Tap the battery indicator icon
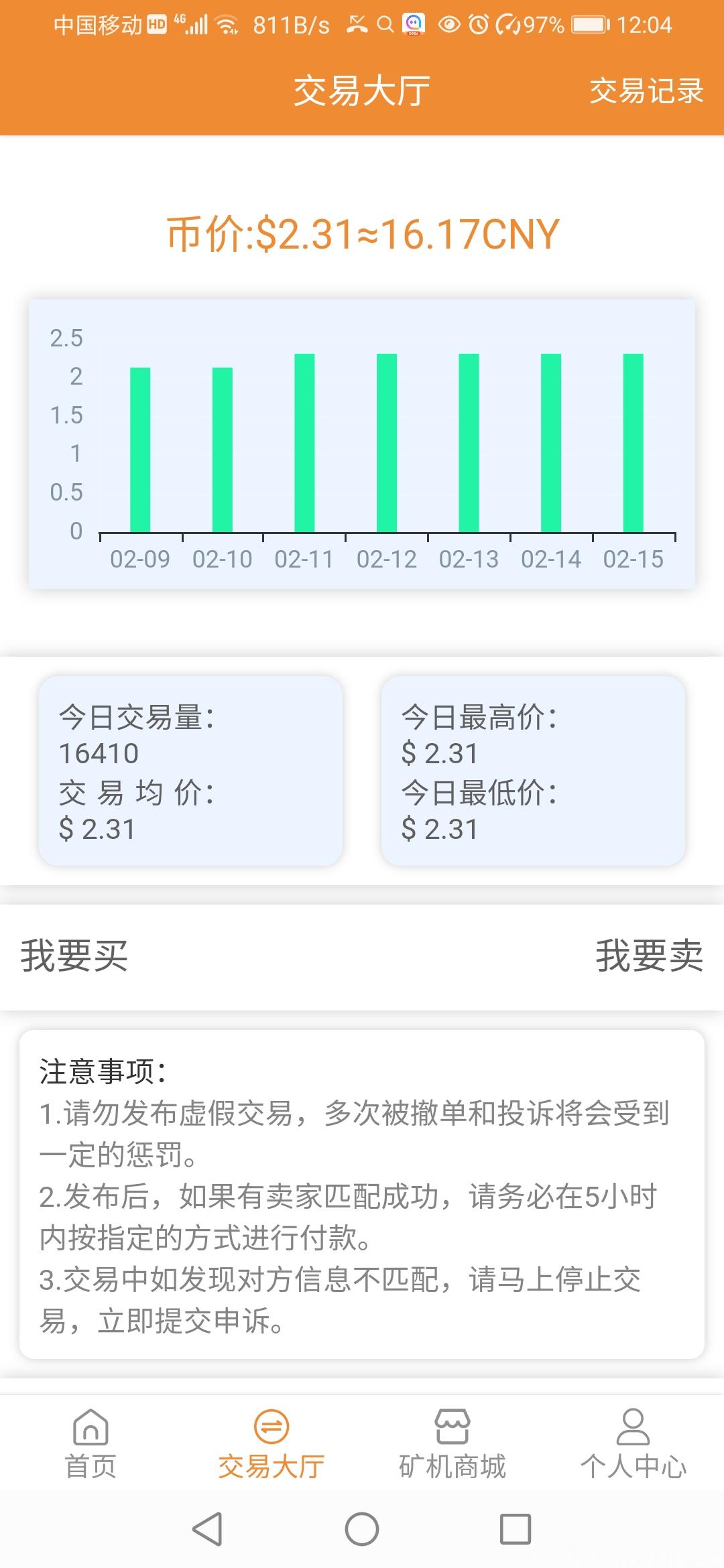 click(x=590, y=23)
